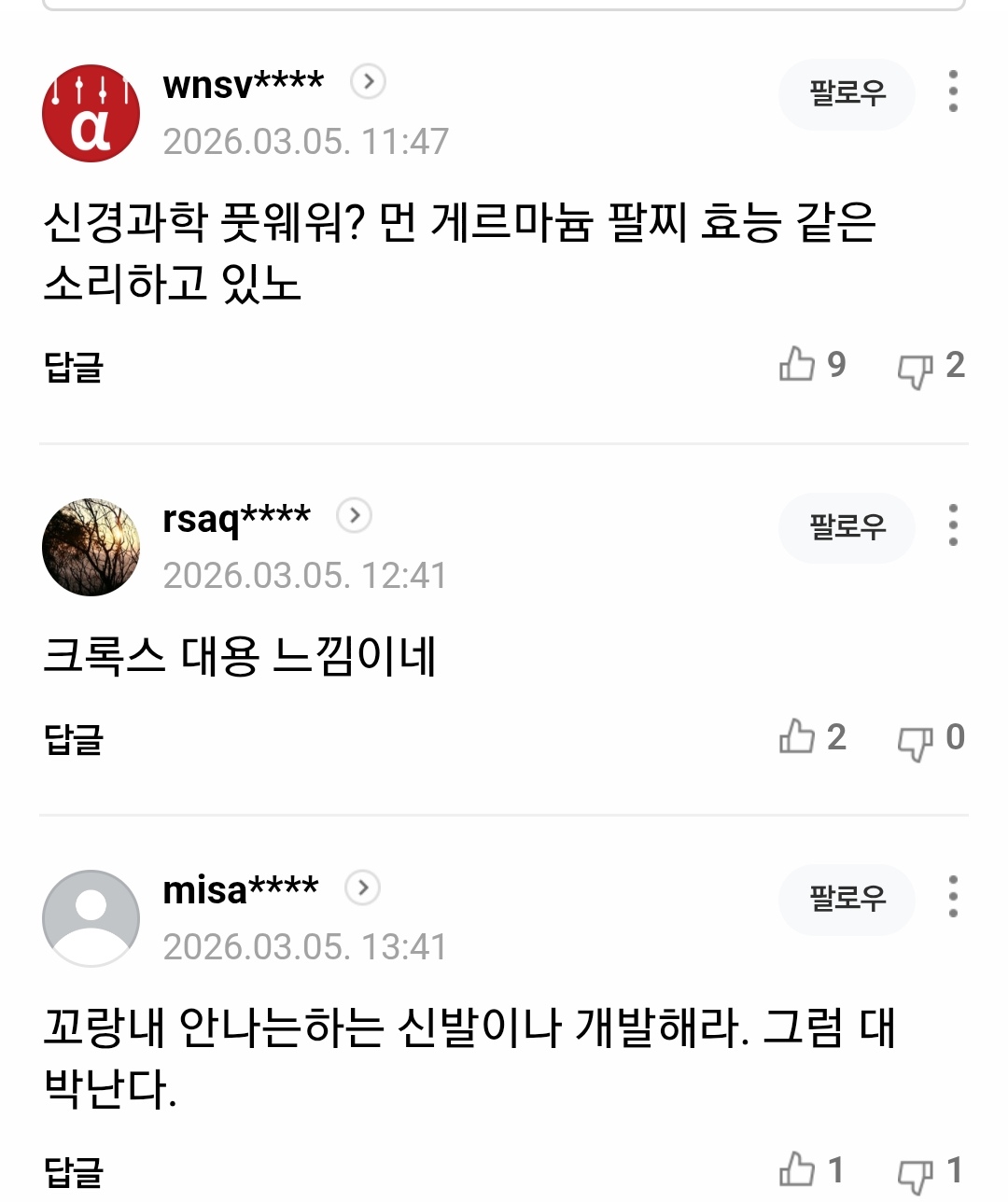
Task: Open rsaq**** profile chevron
Action: (354, 515)
